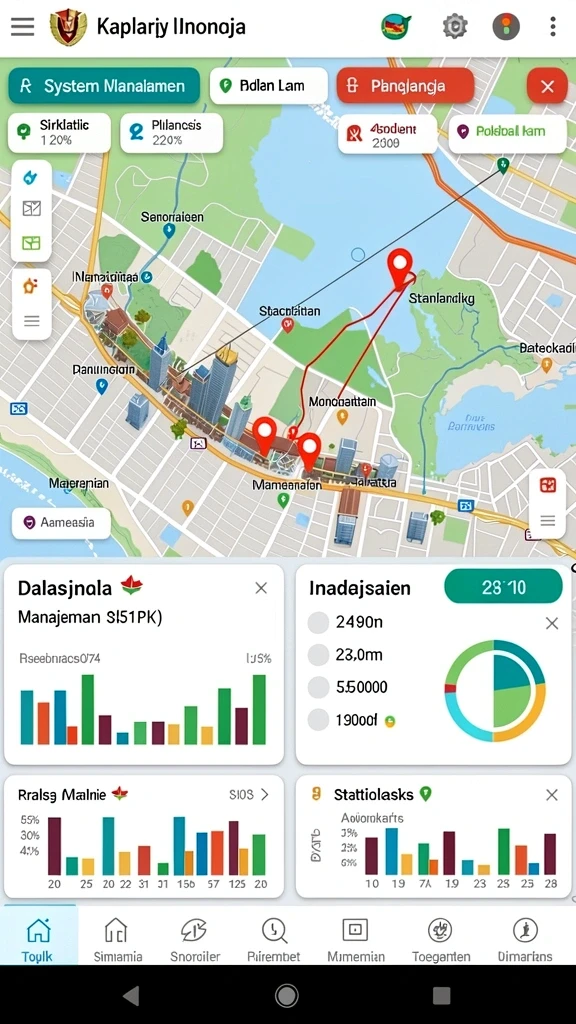The image size is (576, 1024).
Task: Select the Pidlan Lam chip
Action: tap(269, 86)
